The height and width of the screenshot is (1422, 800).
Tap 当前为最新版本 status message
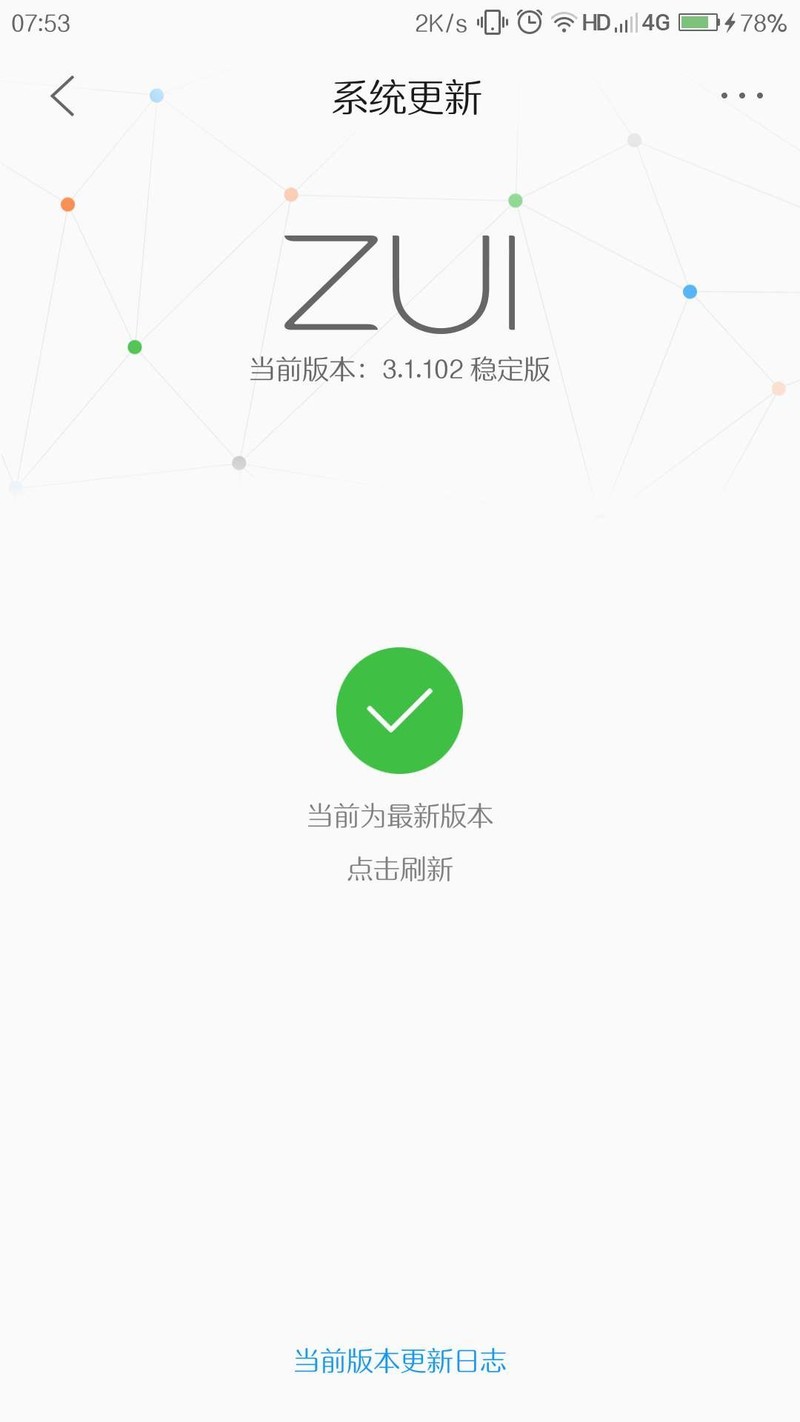click(x=399, y=815)
